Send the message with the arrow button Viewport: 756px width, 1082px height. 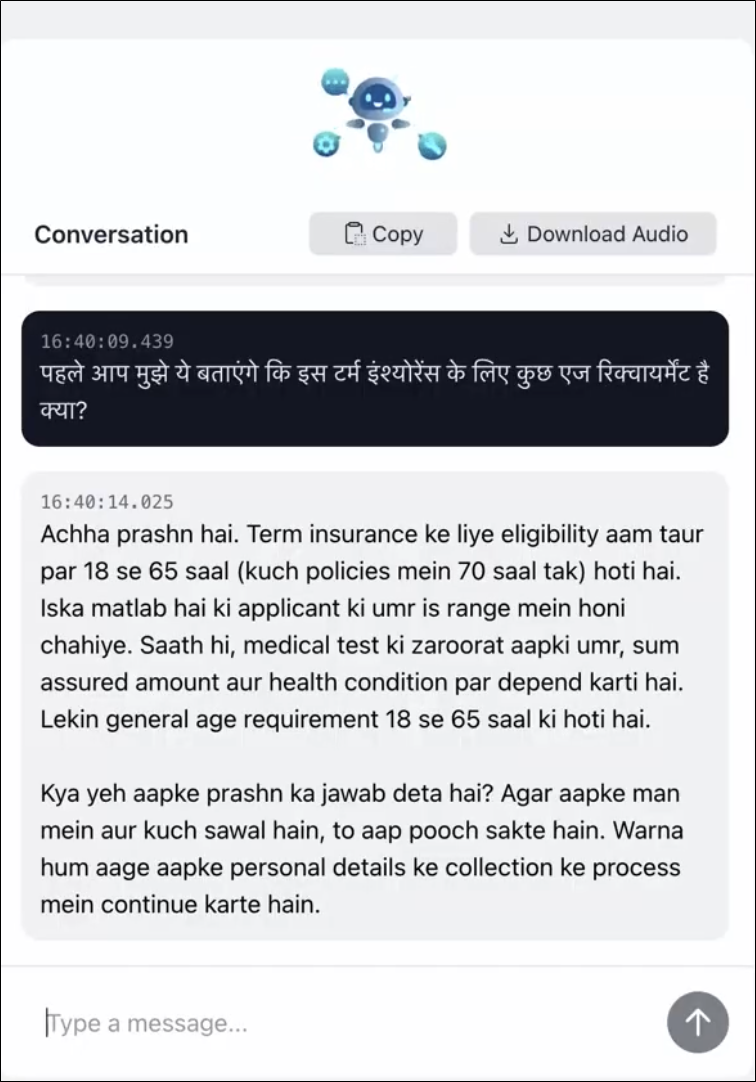click(x=697, y=1022)
